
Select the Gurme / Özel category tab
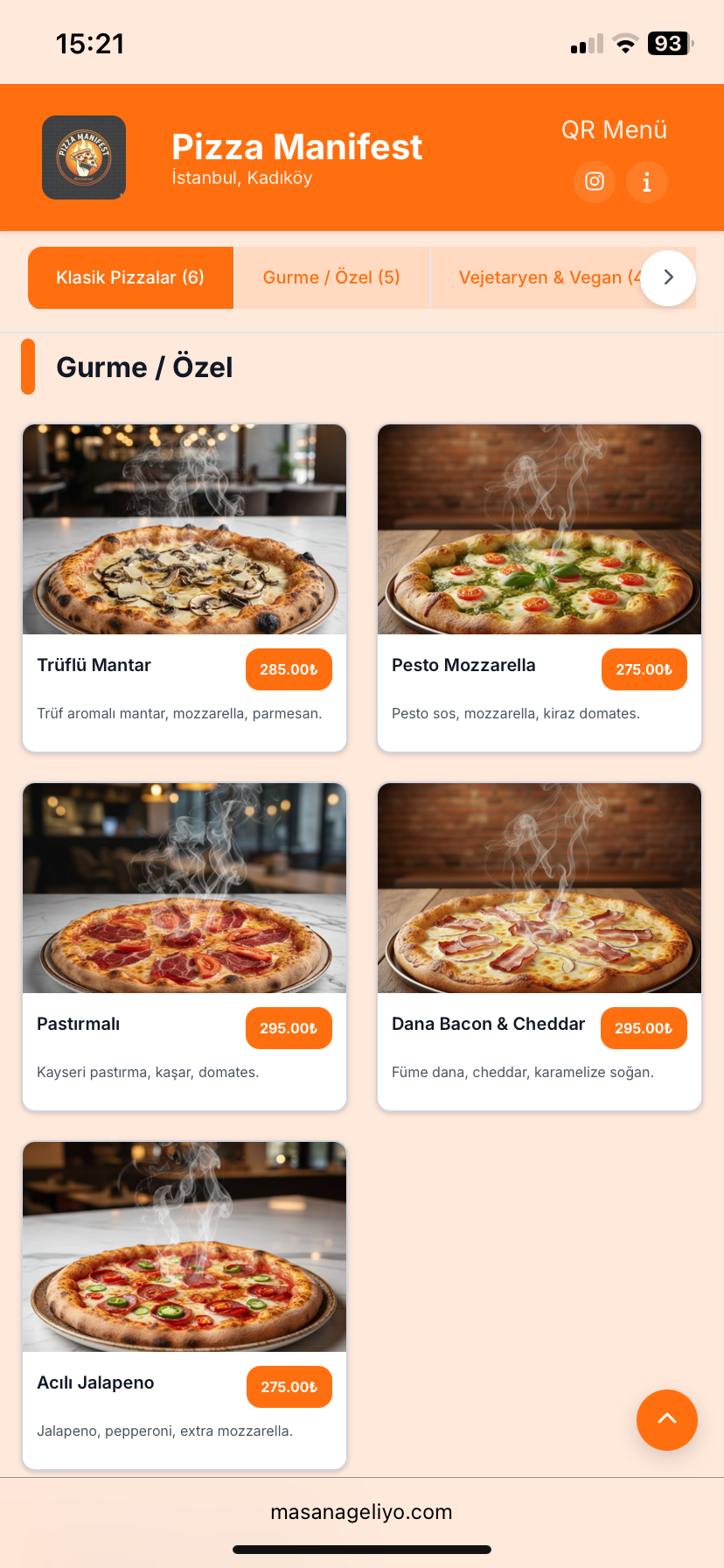pos(331,277)
